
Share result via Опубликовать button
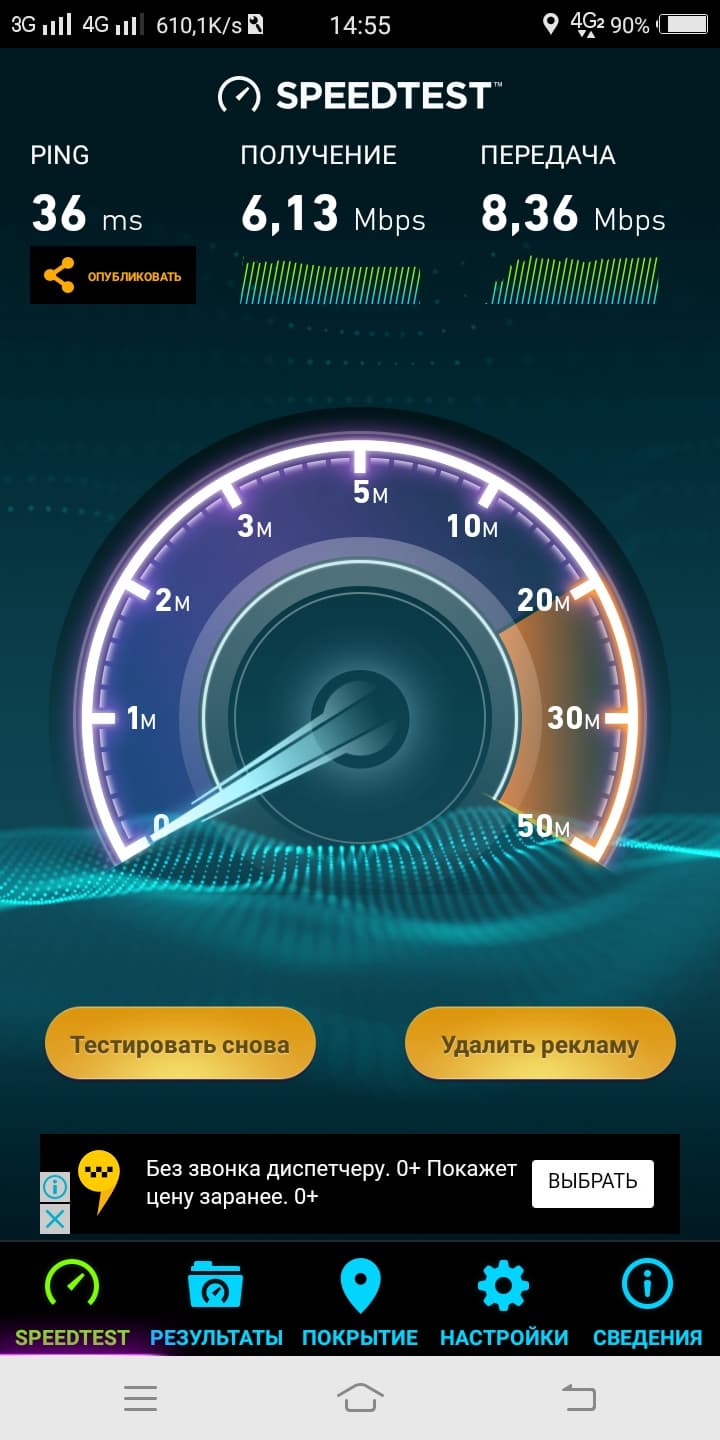113,275
